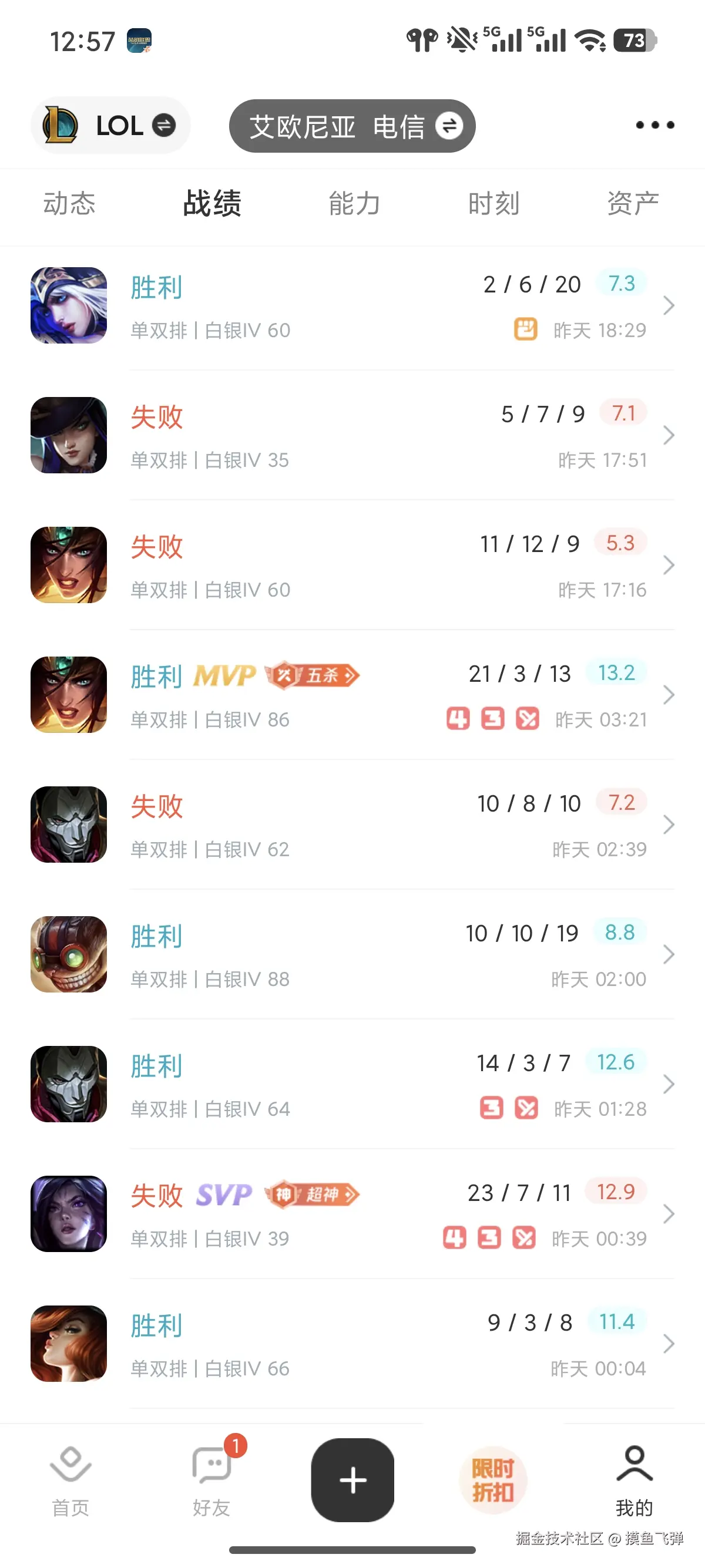The image size is (705, 1568).
Task: Switch to the 时刻 tab
Action: (493, 204)
